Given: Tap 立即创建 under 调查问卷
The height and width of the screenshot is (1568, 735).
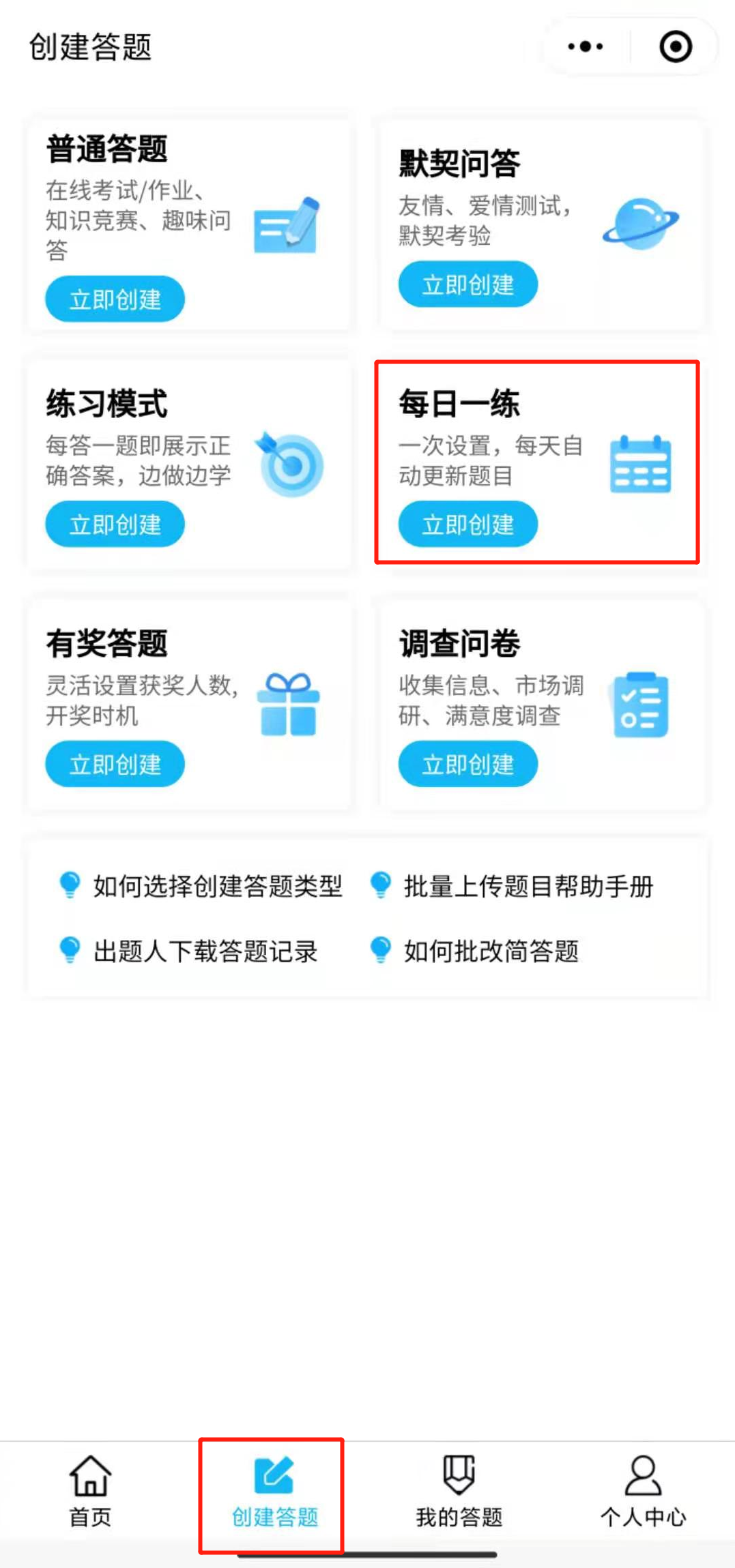Looking at the screenshot, I should tap(467, 764).
